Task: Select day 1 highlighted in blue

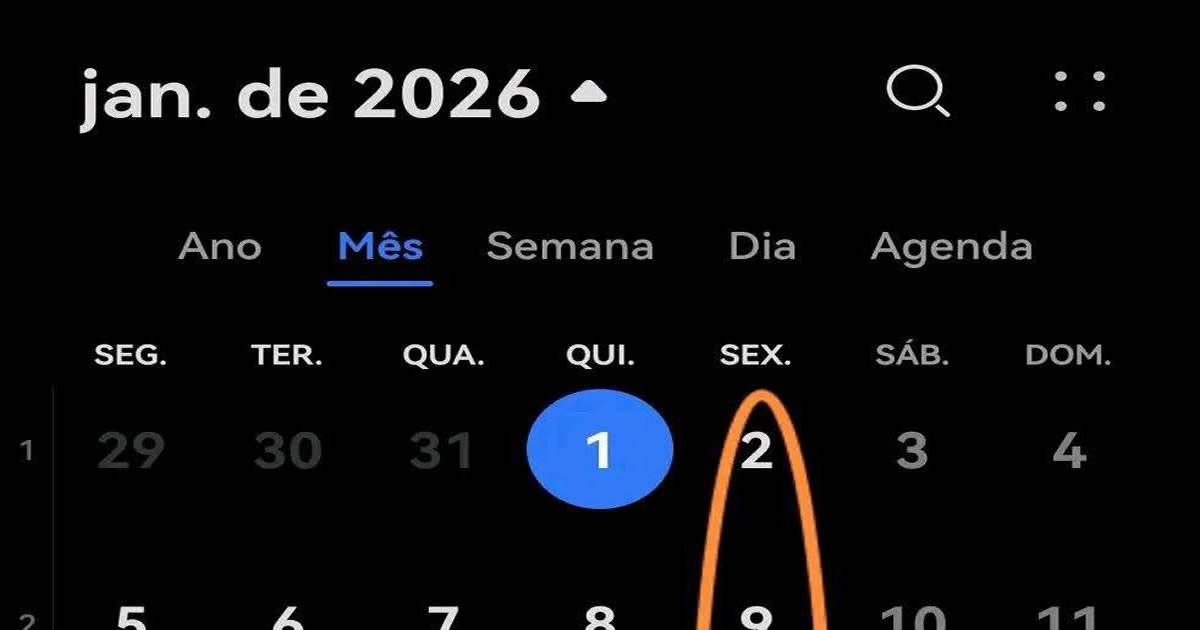Action: click(599, 451)
